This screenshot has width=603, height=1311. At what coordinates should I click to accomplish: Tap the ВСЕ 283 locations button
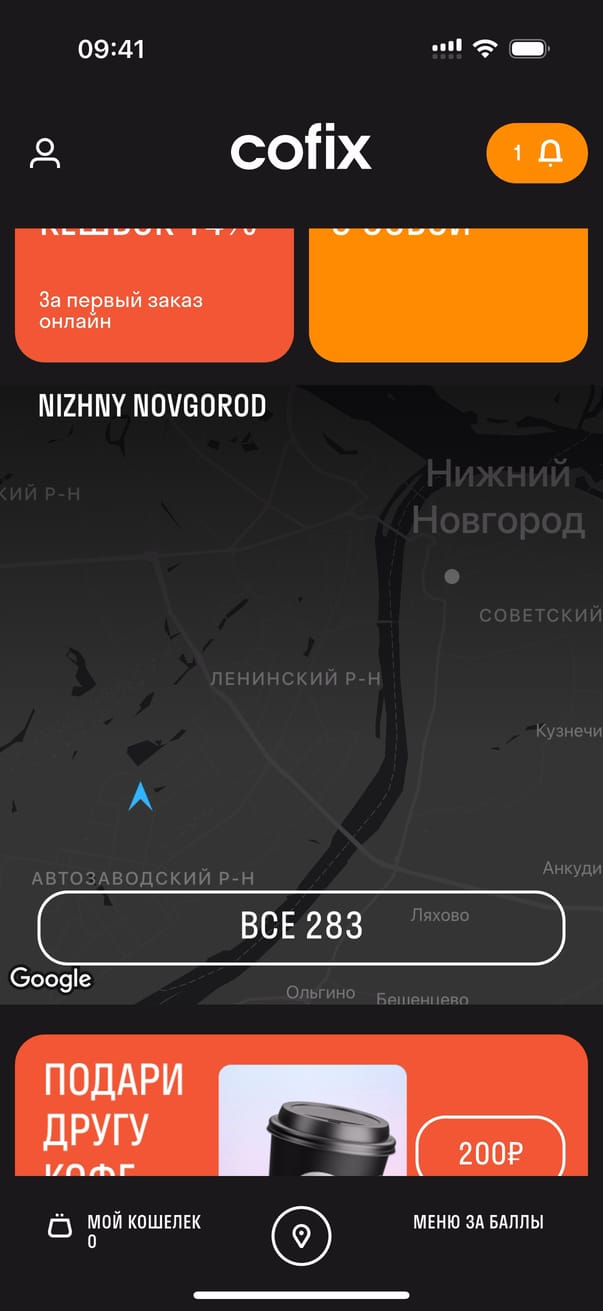click(301, 926)
